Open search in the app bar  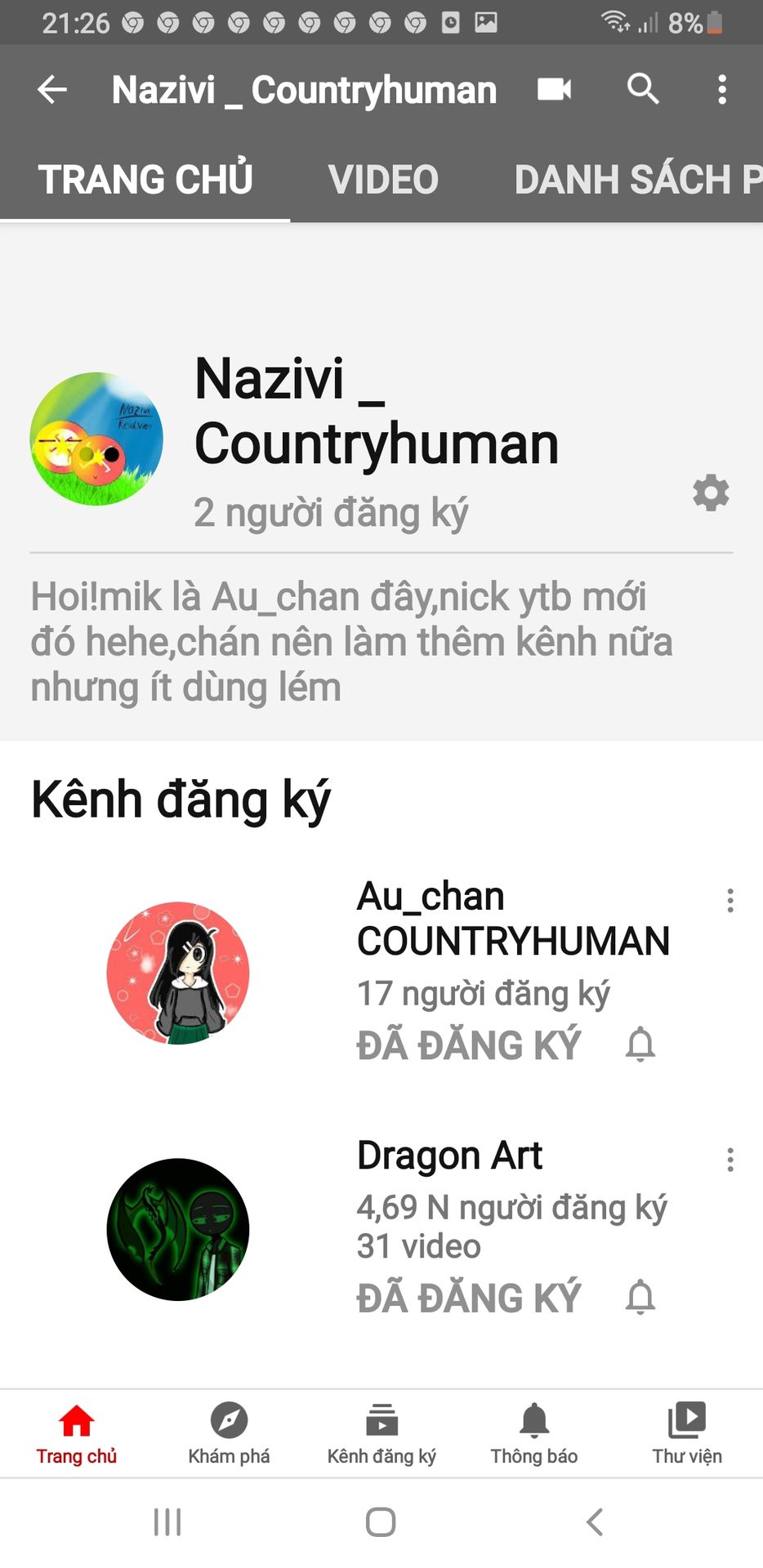[643, 89]
